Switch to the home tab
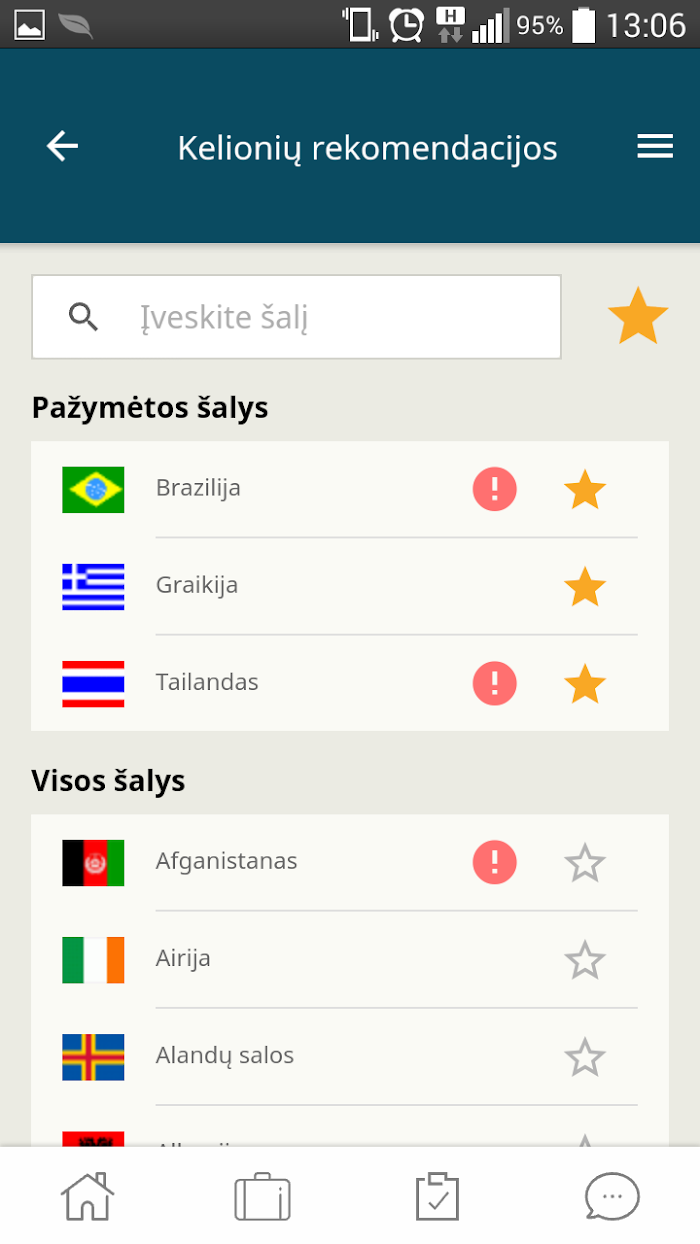 point(88,1196)
